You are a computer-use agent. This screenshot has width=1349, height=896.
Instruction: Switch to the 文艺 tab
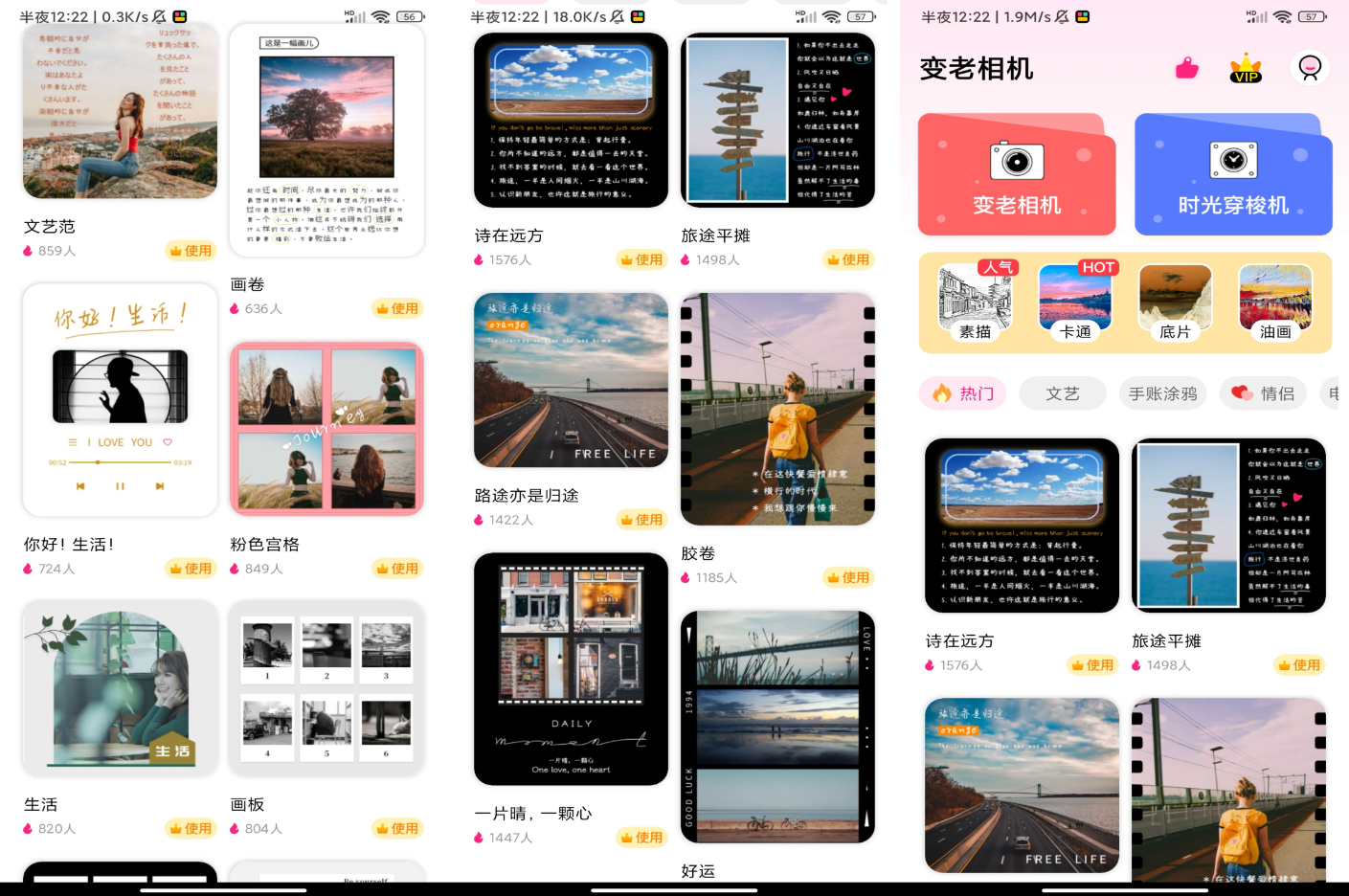pyautogui.click(x=1063, y=393)
